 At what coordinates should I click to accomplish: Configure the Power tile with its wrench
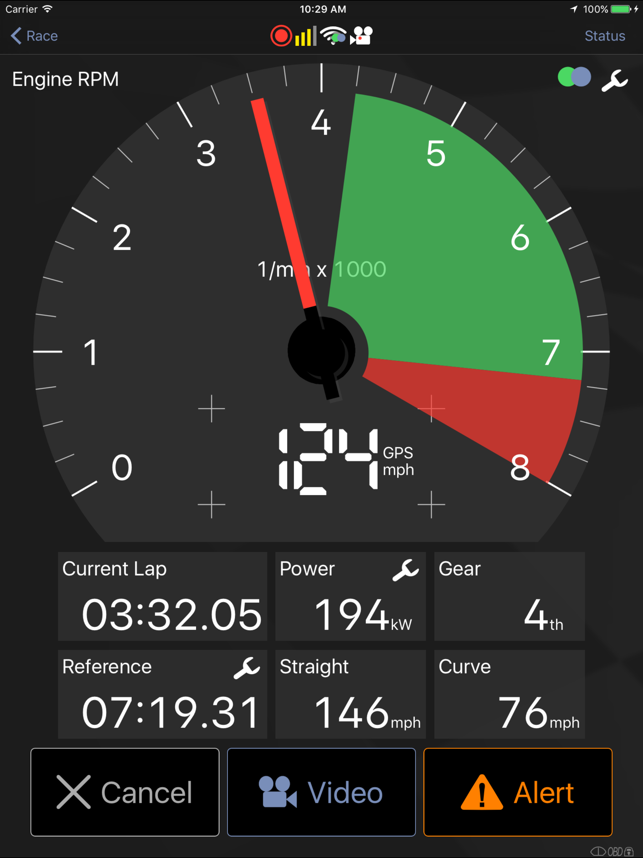point(405,570)
